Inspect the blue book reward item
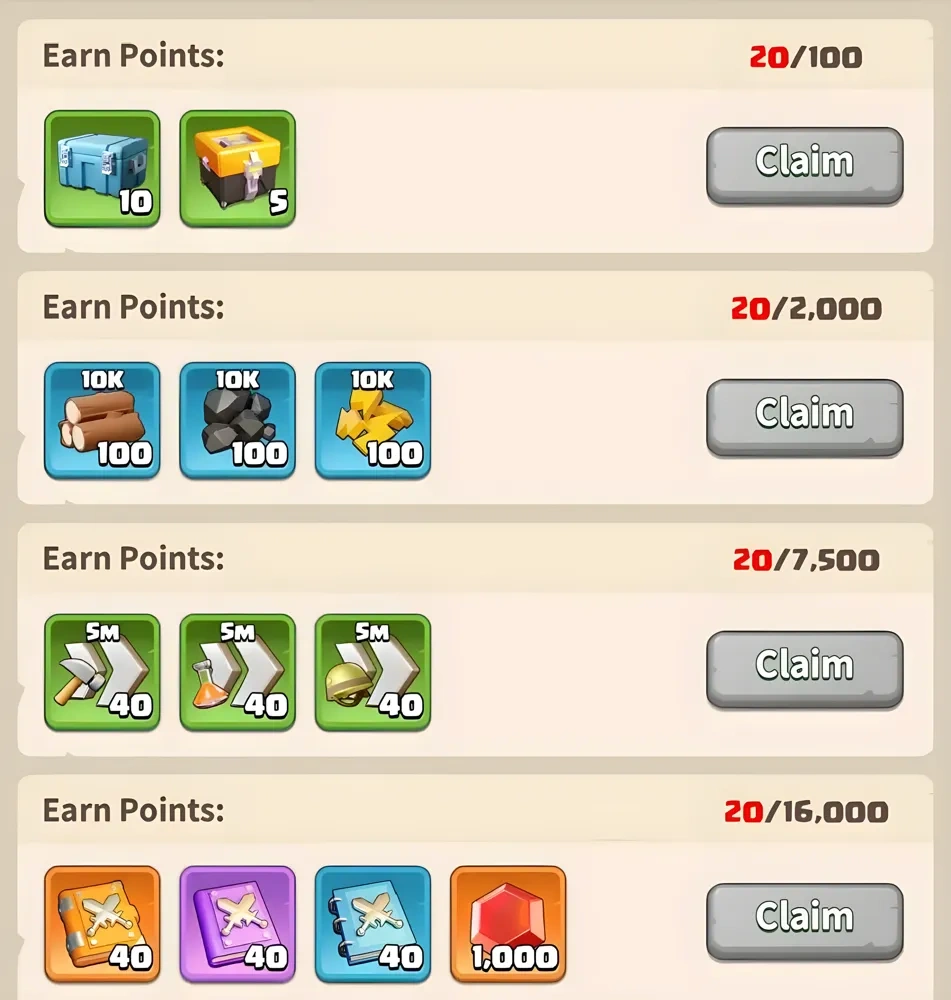Image resolution: width=951 pixels, height=1000 pixels. [372, 924]
